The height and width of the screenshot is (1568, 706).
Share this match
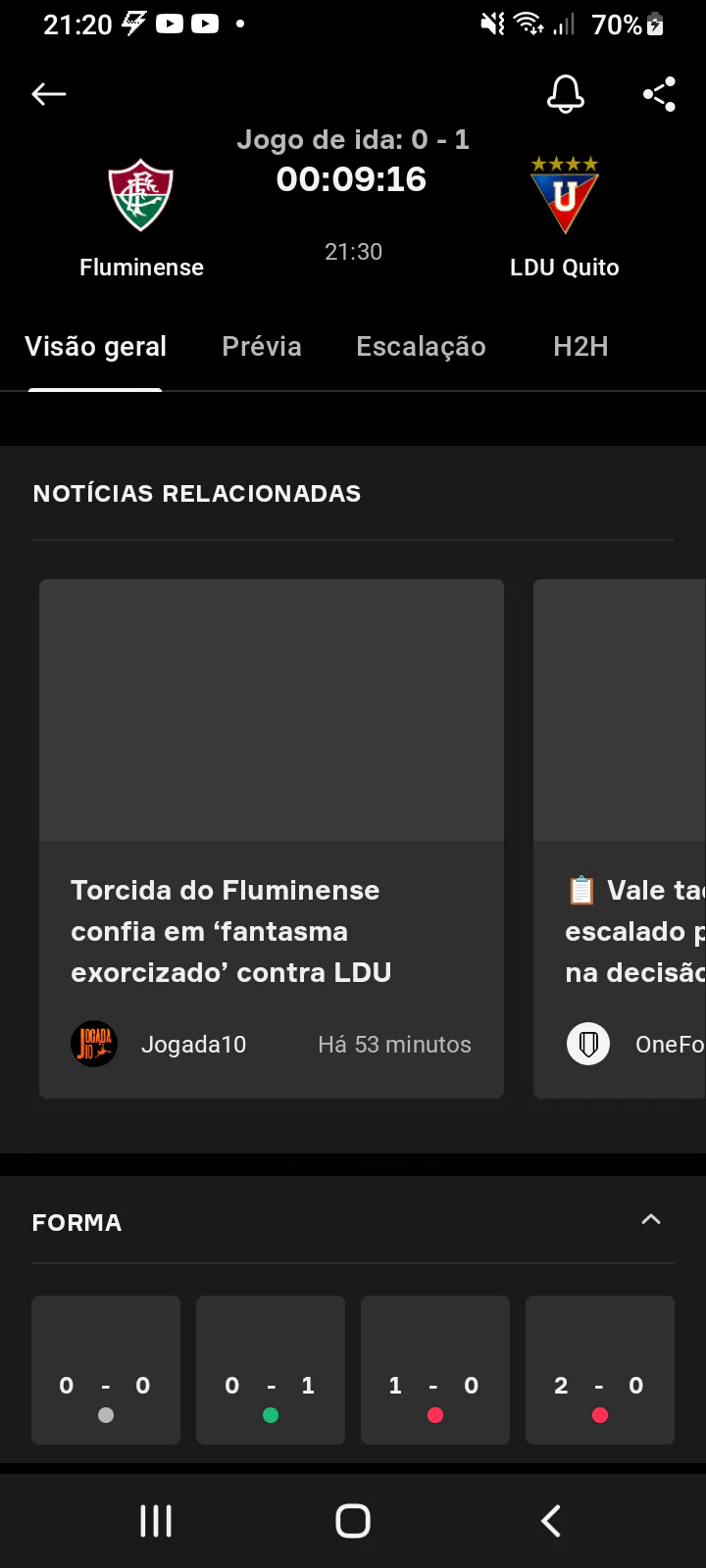pyautogui.click(x=659, y=94)
